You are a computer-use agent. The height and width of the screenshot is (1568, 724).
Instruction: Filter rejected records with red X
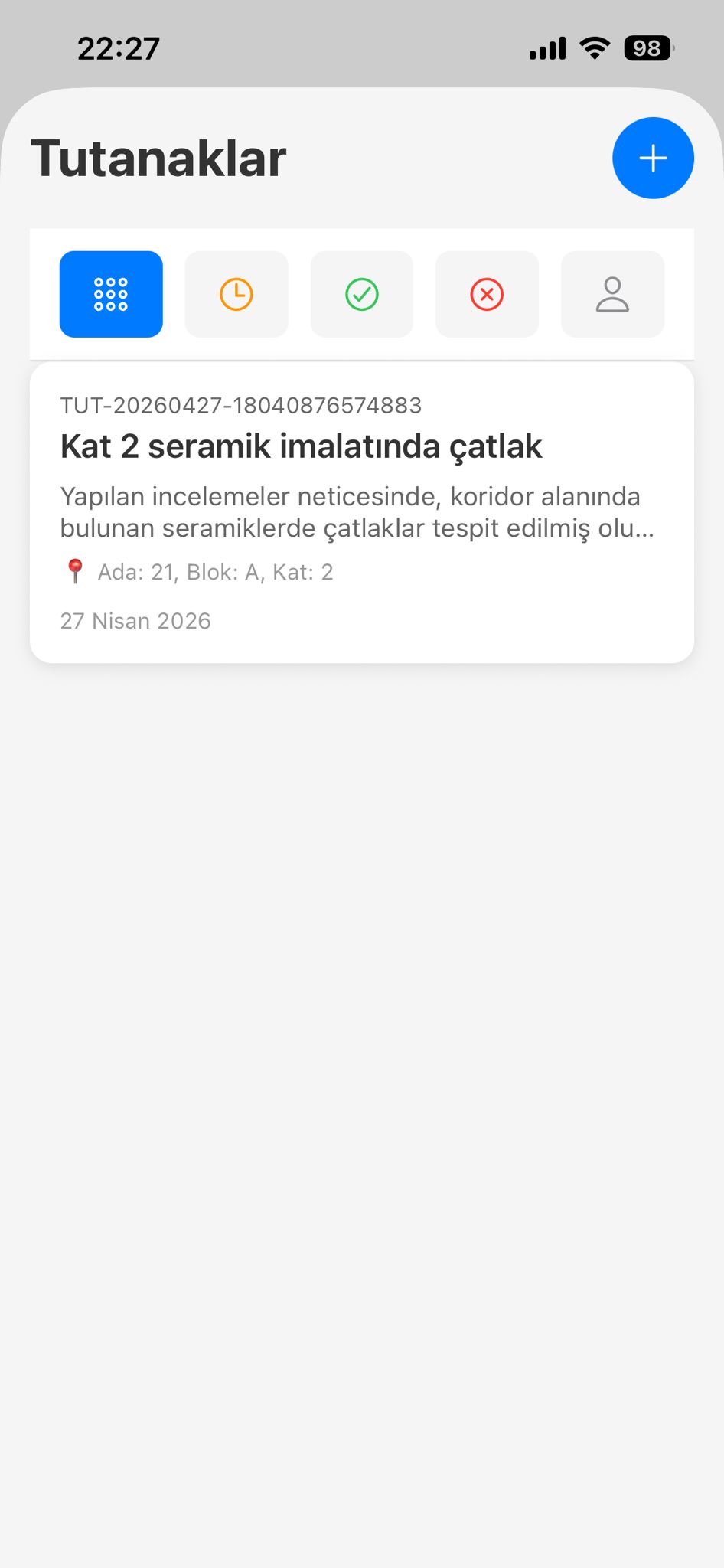pos(487,294)
